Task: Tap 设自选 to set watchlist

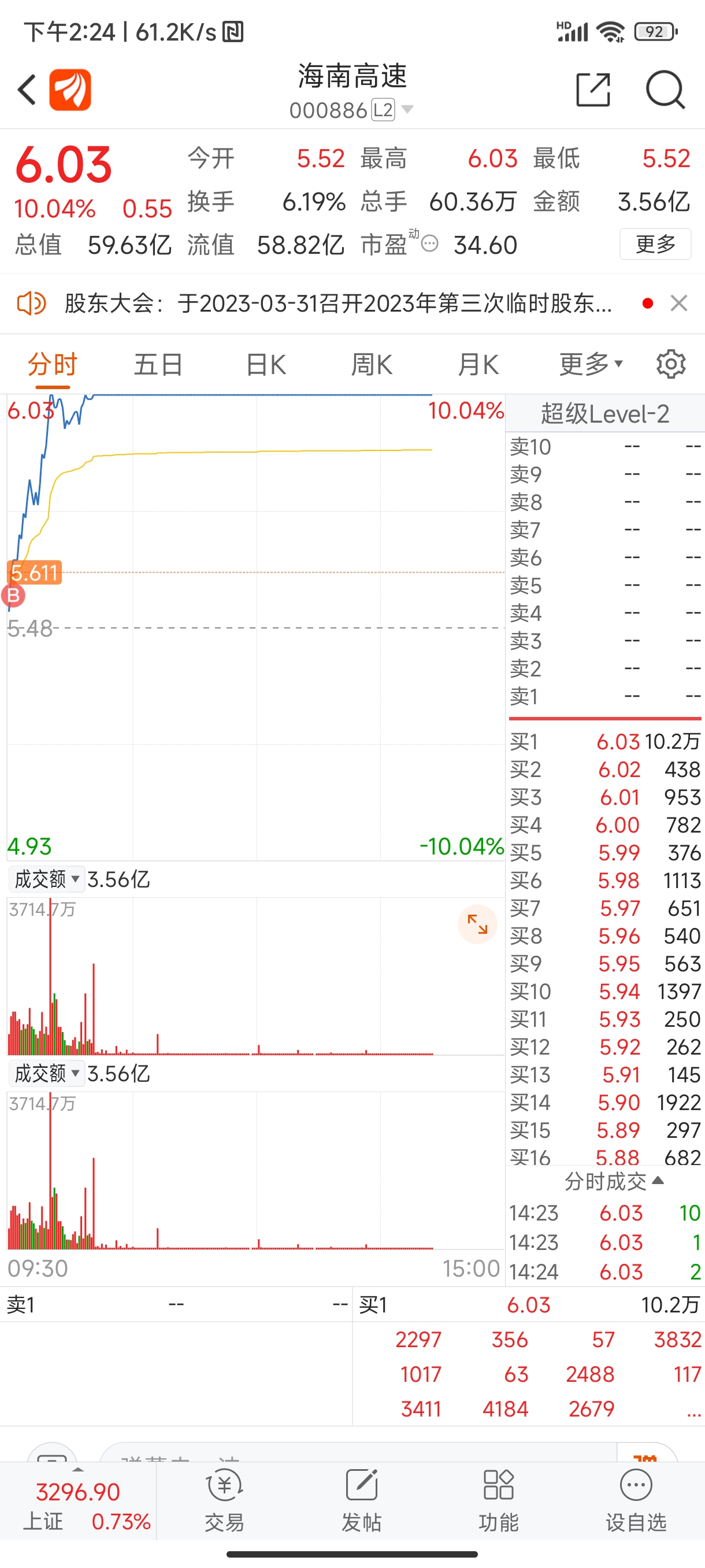Action: pos(636,1500)
